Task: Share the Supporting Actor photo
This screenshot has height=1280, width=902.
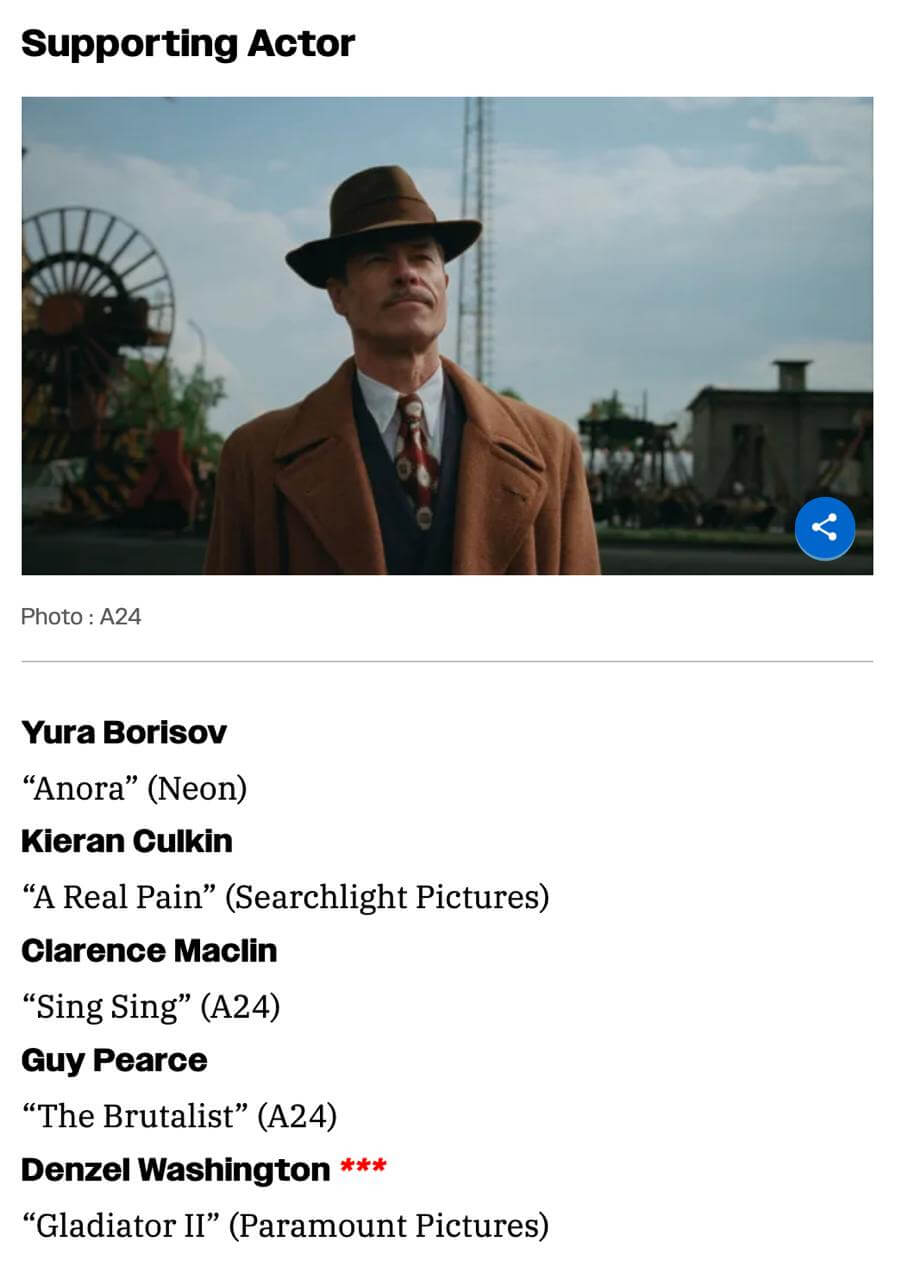Action: point(824,527)
